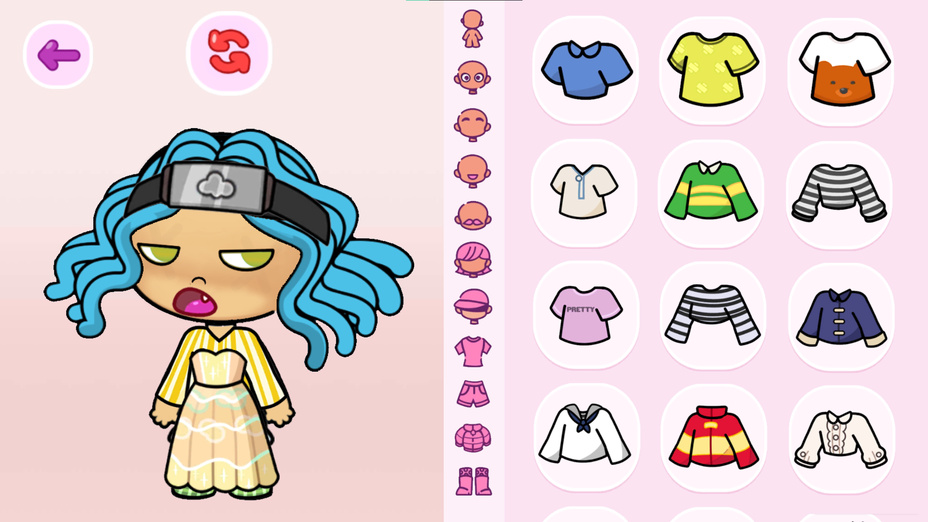The height and width of the screenshot is (522, 928).
Task: Select the blue collared shirt
Action: [586, 69]
